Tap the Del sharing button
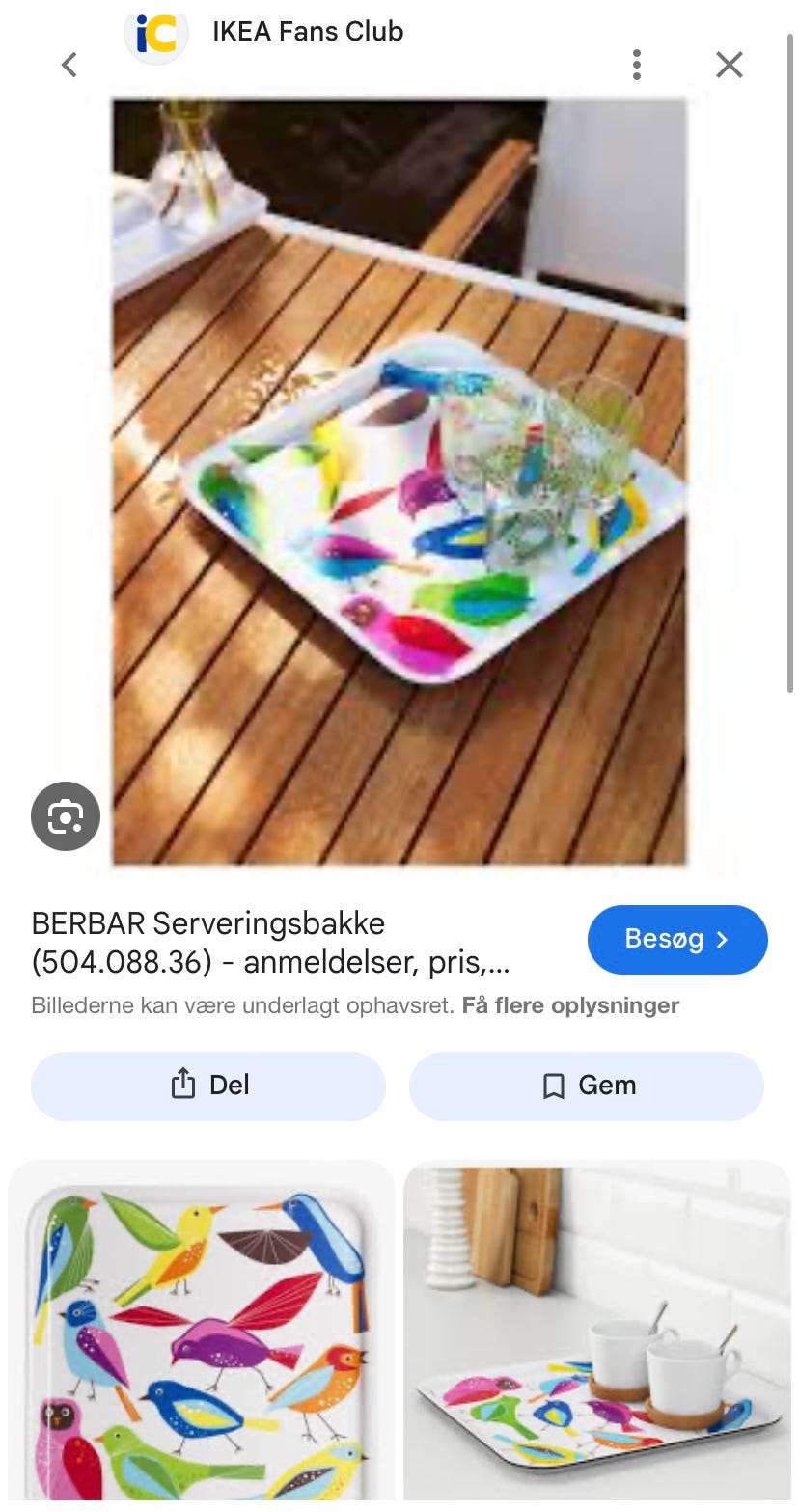799x1512 pixels. point(207,1085)
